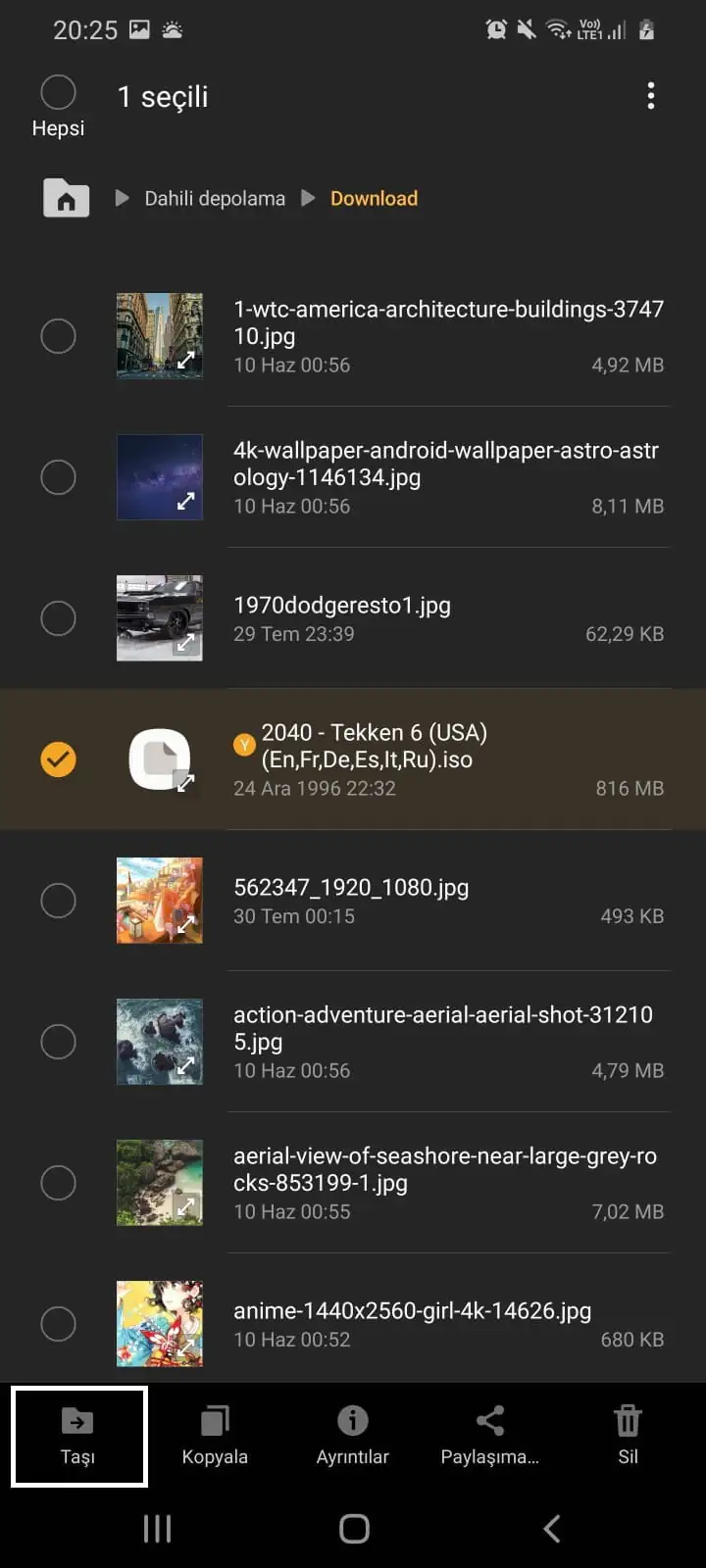The image size is (706, 1568).
Task: Navigate to Dahili depolama in breadcrumb
Action: tap(212, 198)
